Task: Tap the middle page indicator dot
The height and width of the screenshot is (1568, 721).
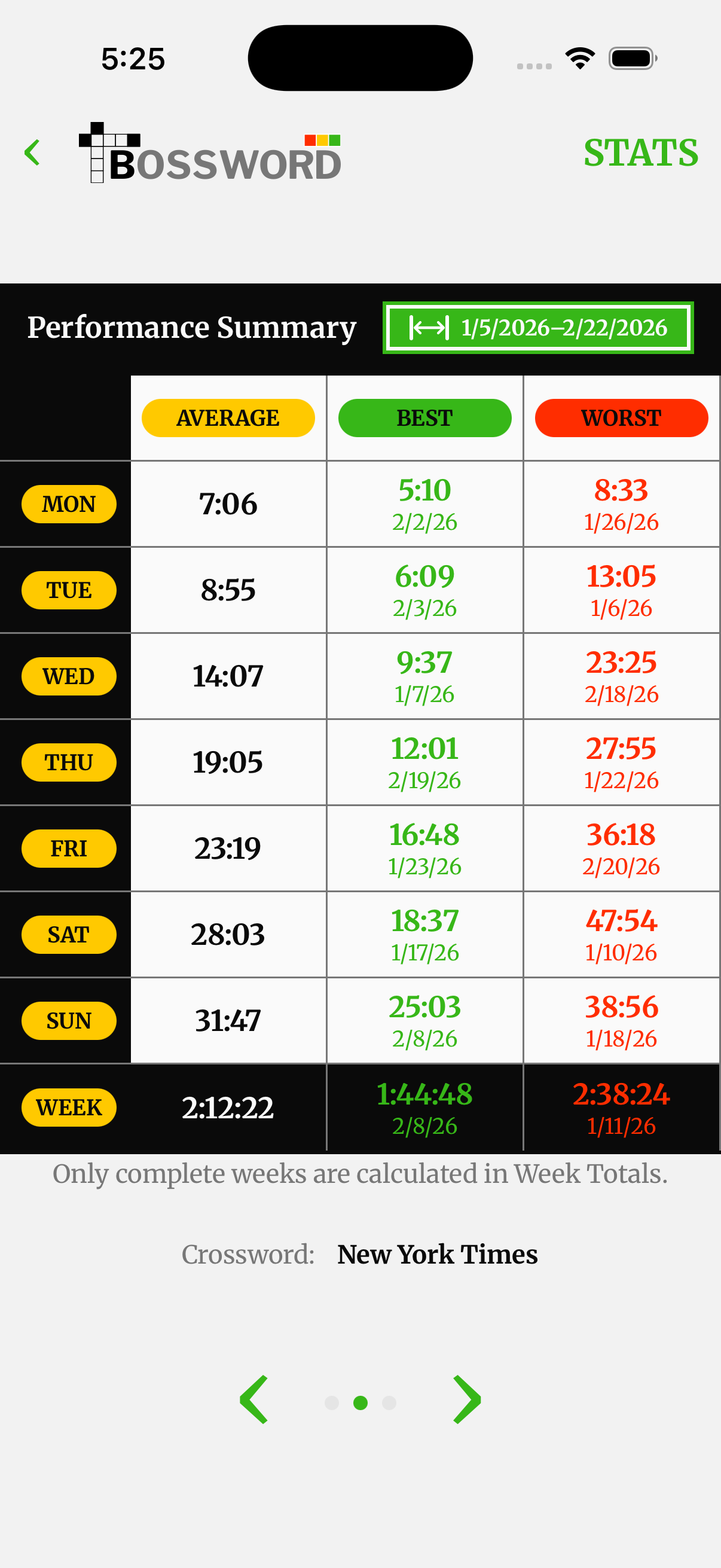Action: coord(360,1402)
